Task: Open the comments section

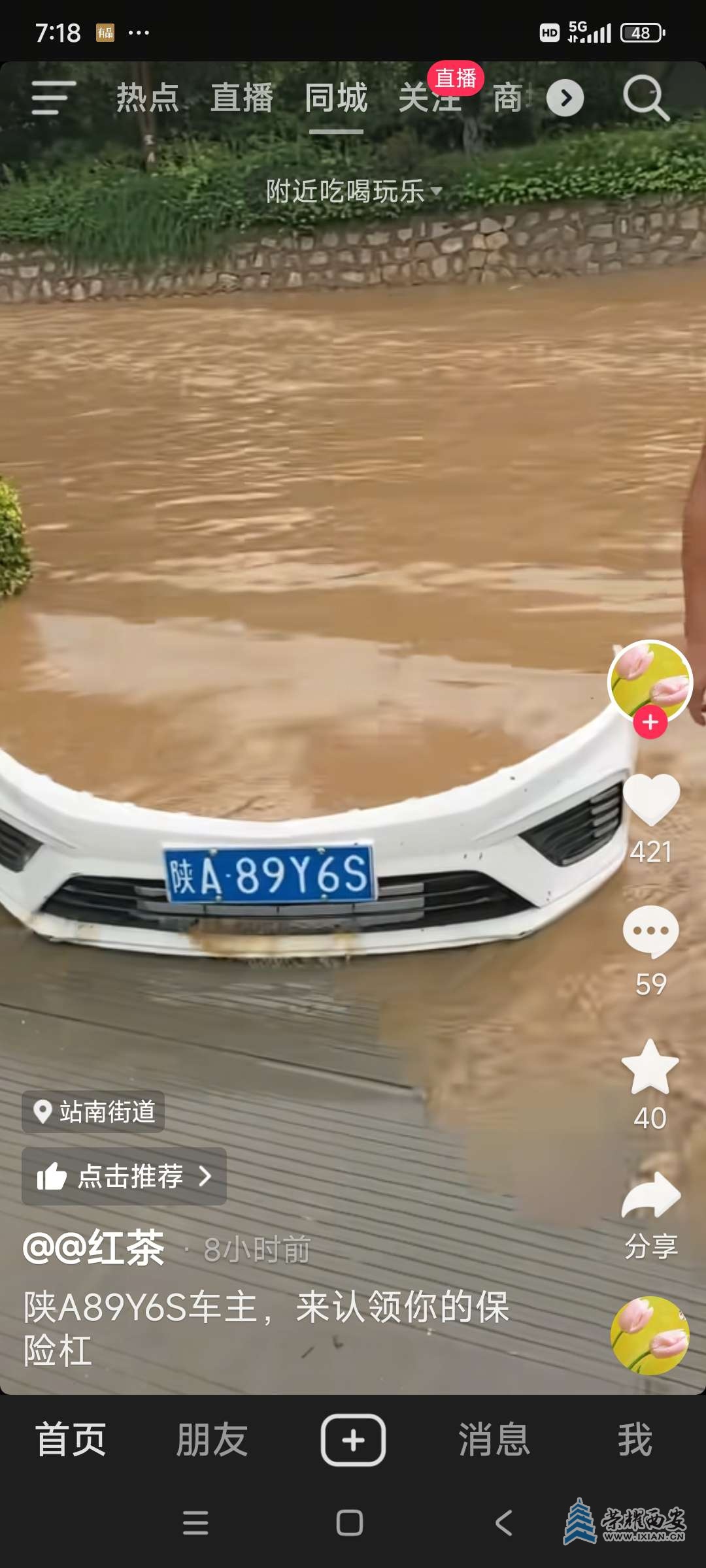Action: coord(651,932)
